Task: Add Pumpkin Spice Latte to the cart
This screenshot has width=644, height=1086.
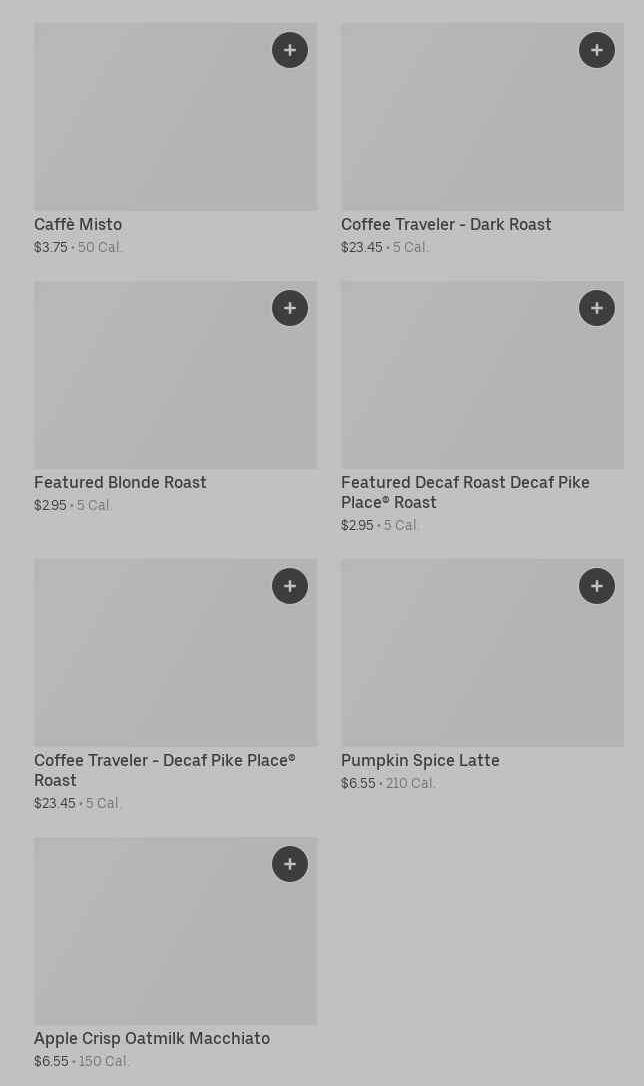Action: [596, 586]
